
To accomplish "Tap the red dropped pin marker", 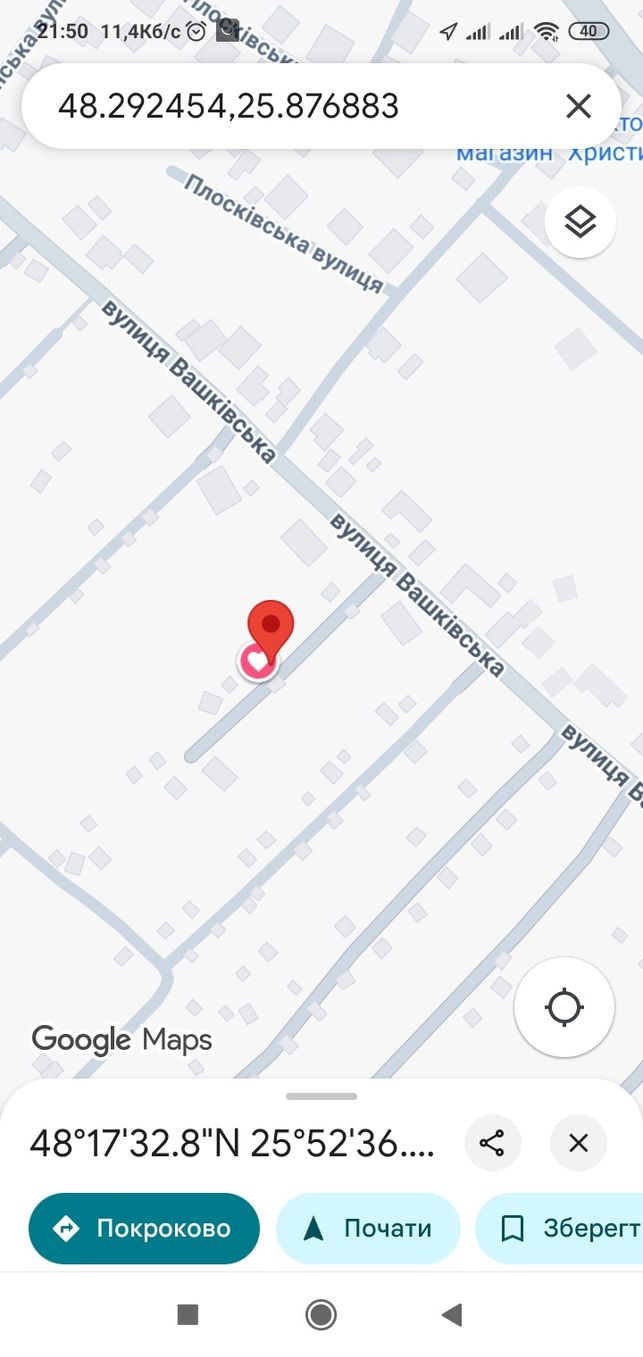I will tap(271, 627).
